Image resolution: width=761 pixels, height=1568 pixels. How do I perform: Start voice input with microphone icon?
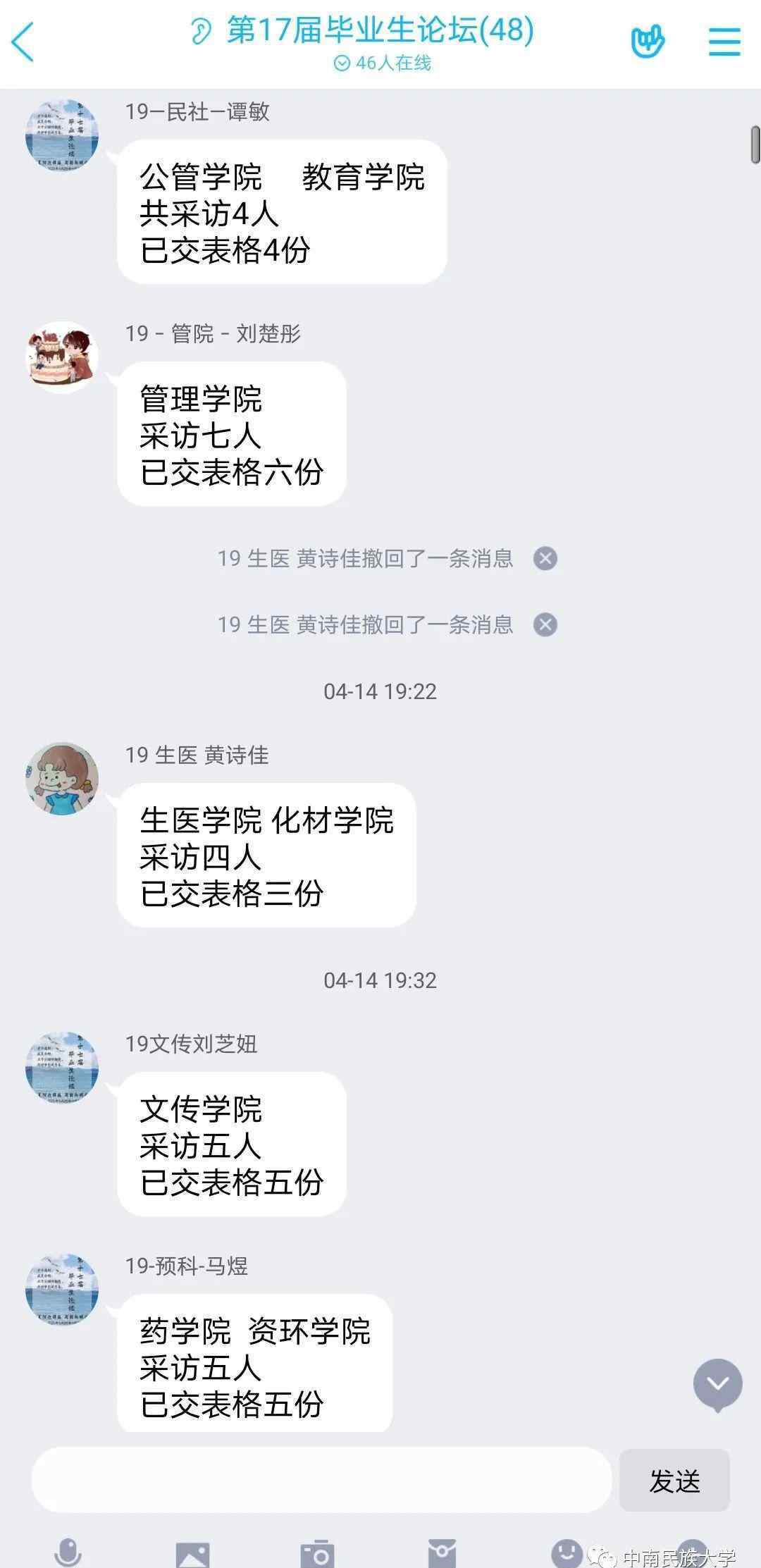click(68, 1552)
